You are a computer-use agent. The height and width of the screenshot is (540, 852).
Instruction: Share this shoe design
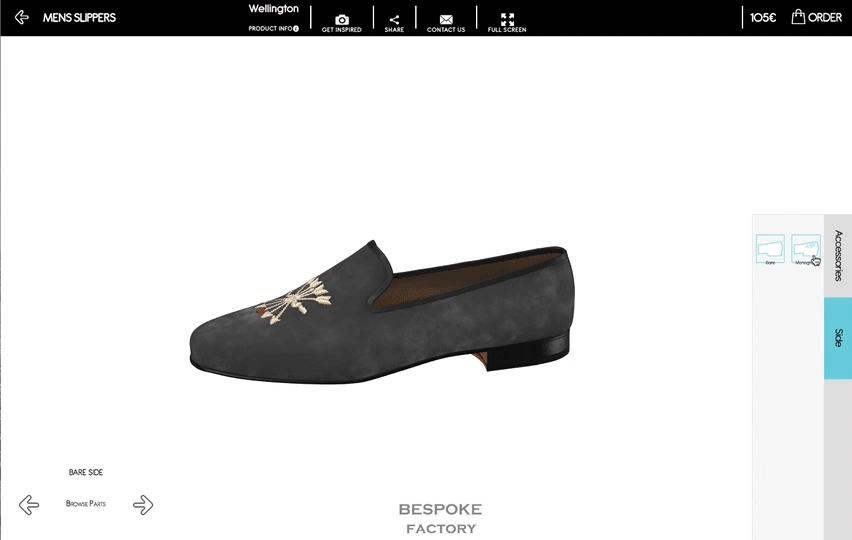394,20
